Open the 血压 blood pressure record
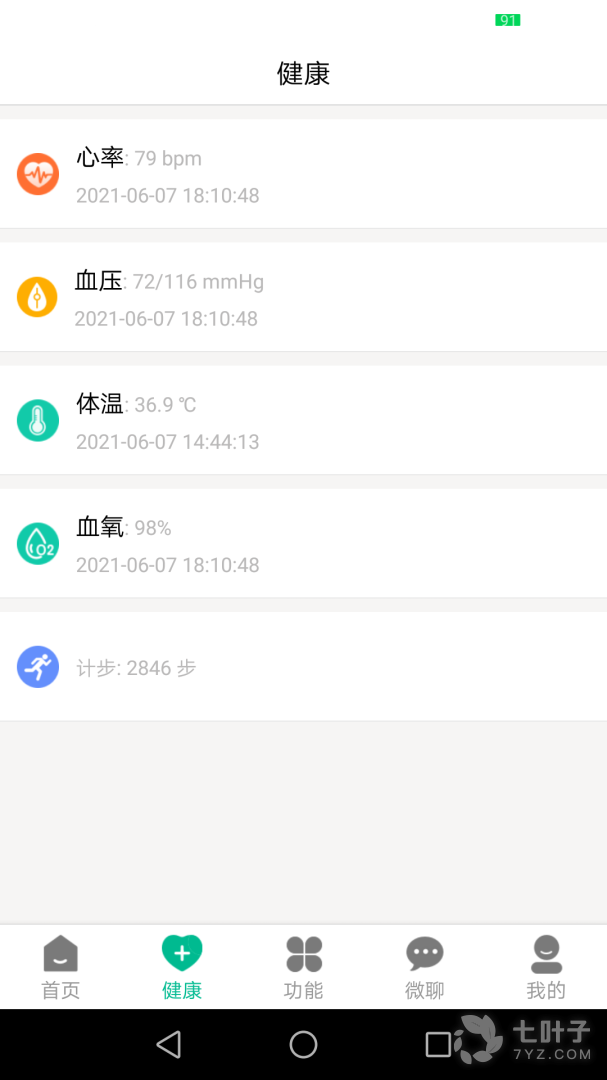607x1080 pixels. [303, 297]
